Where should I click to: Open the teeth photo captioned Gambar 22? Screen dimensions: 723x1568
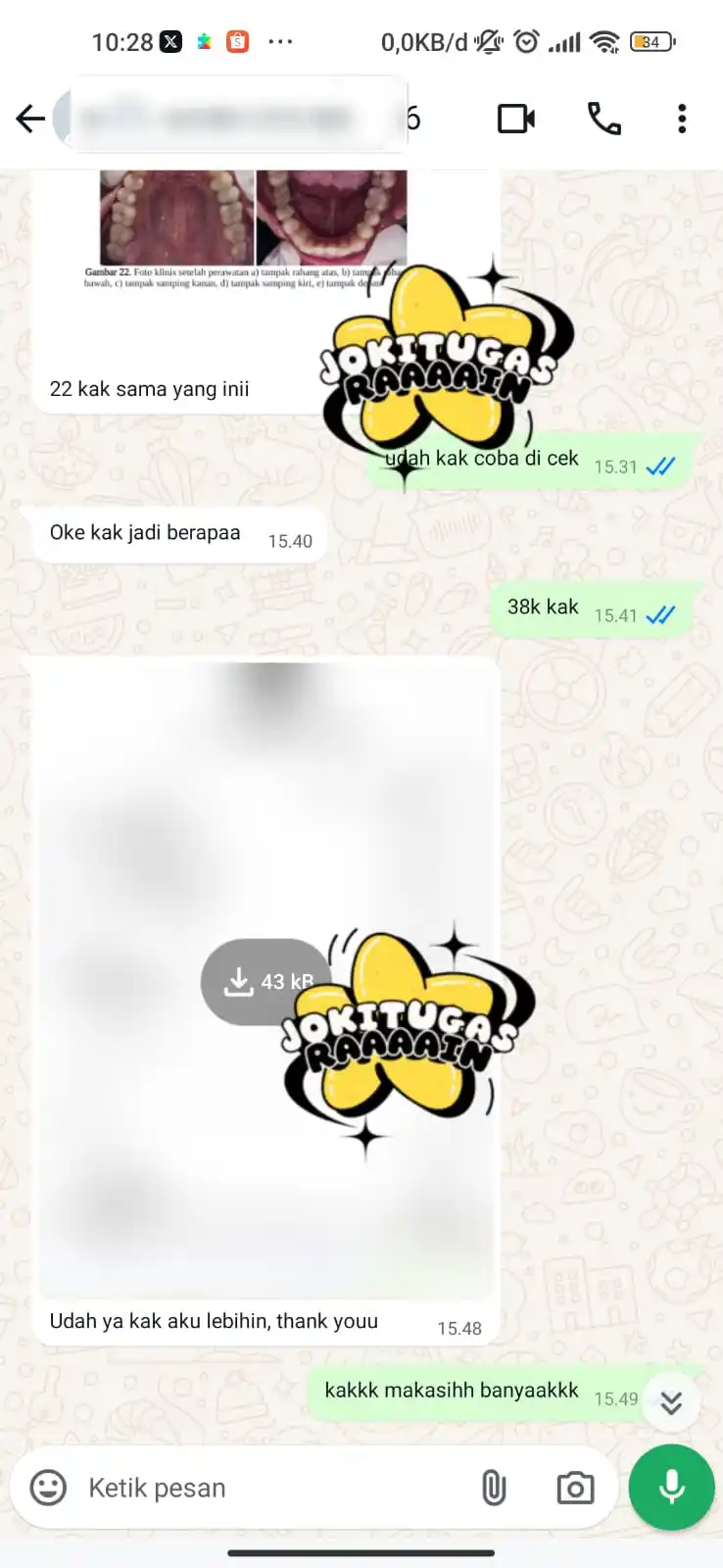tap(253, 220)
